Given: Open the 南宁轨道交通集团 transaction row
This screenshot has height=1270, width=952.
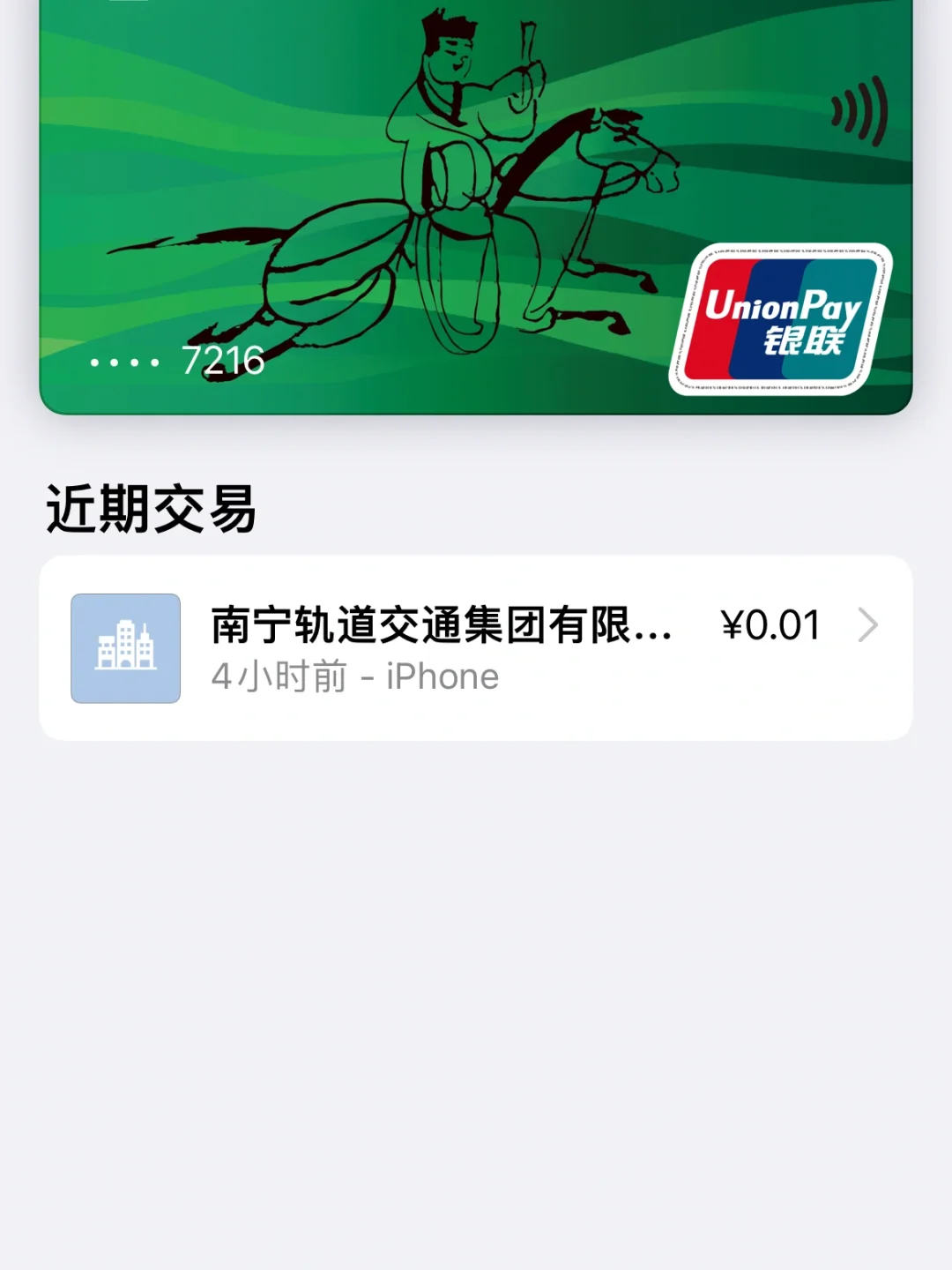Looking at the screenshot, I should [476, 648].
